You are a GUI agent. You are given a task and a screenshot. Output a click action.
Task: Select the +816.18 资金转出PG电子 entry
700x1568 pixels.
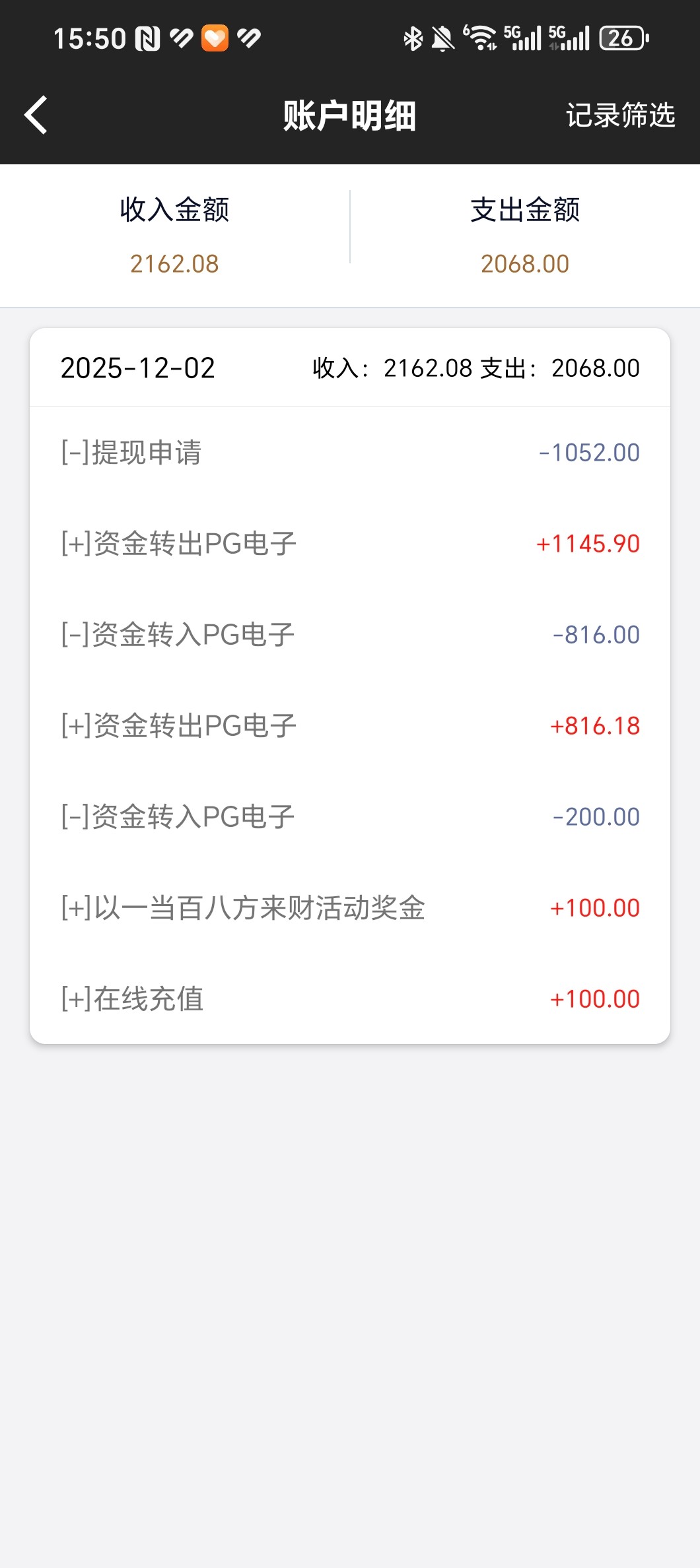[x=350, y=725]
